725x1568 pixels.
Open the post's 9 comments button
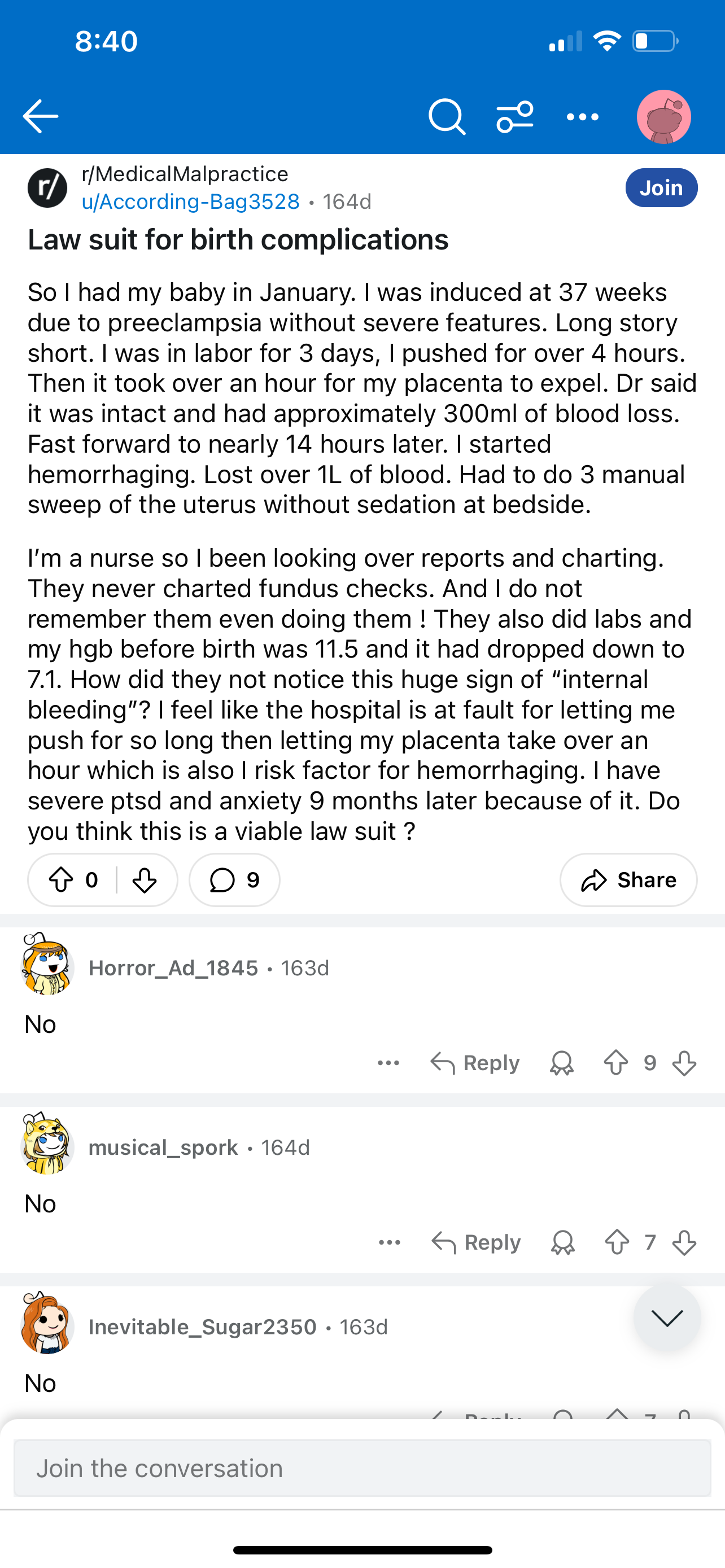234,879
